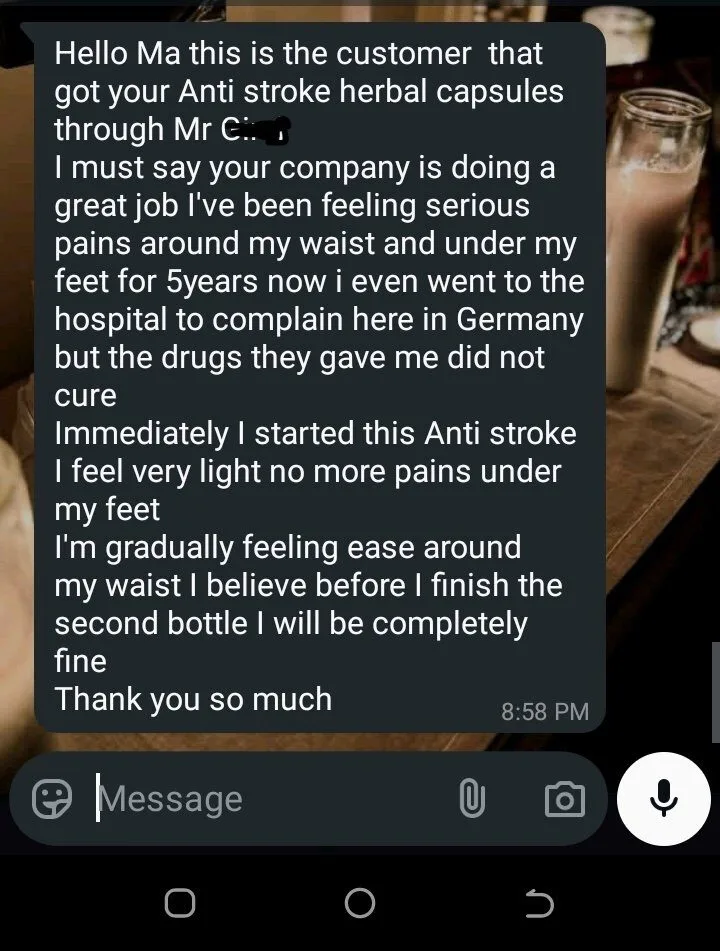Record a voice message with the microphone
This screenshot has height=951, width=720.
coord(663,797)
